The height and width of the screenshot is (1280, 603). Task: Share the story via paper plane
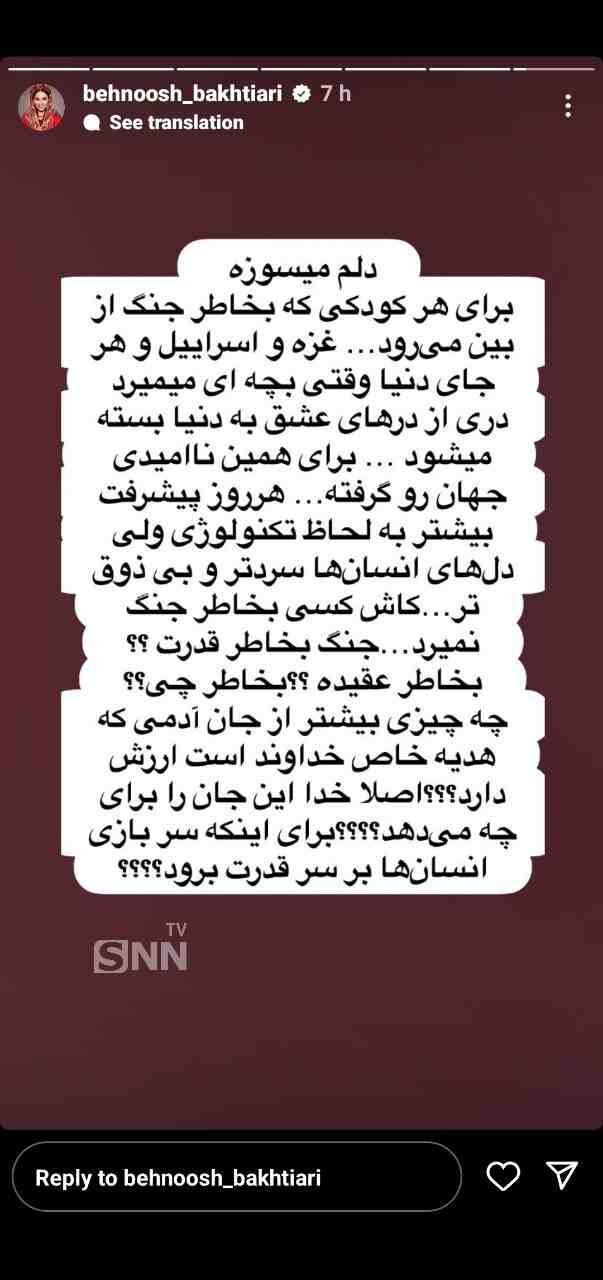click(562, 1176)
